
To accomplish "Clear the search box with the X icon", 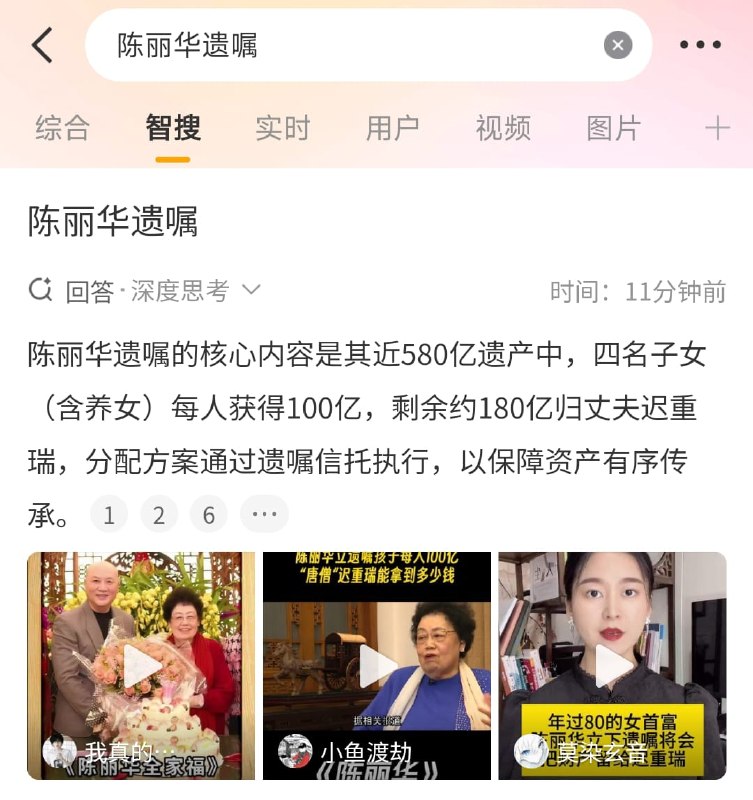I will click(x=618, y=44).
